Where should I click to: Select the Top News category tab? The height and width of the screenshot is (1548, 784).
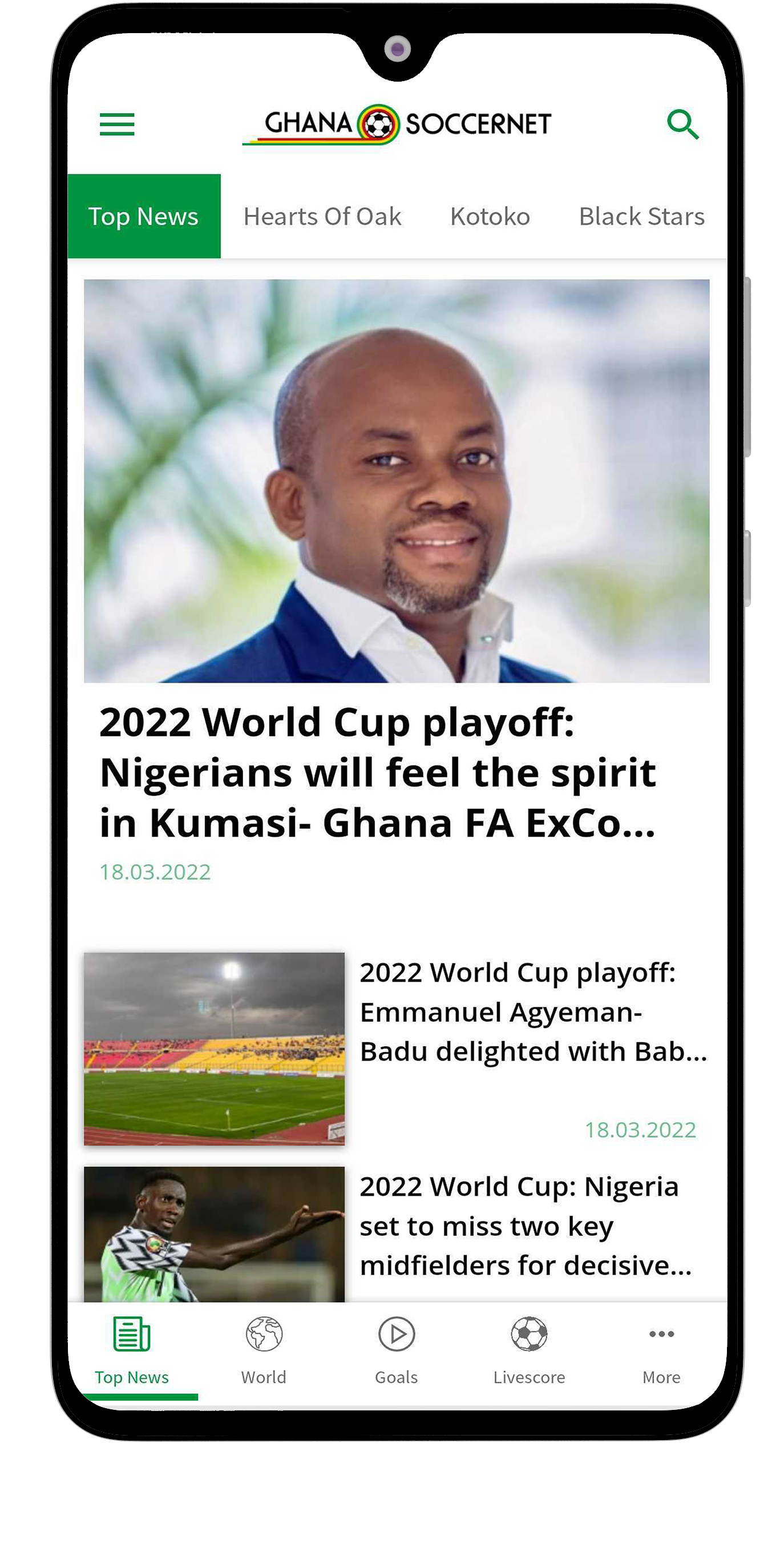(144, 216)
